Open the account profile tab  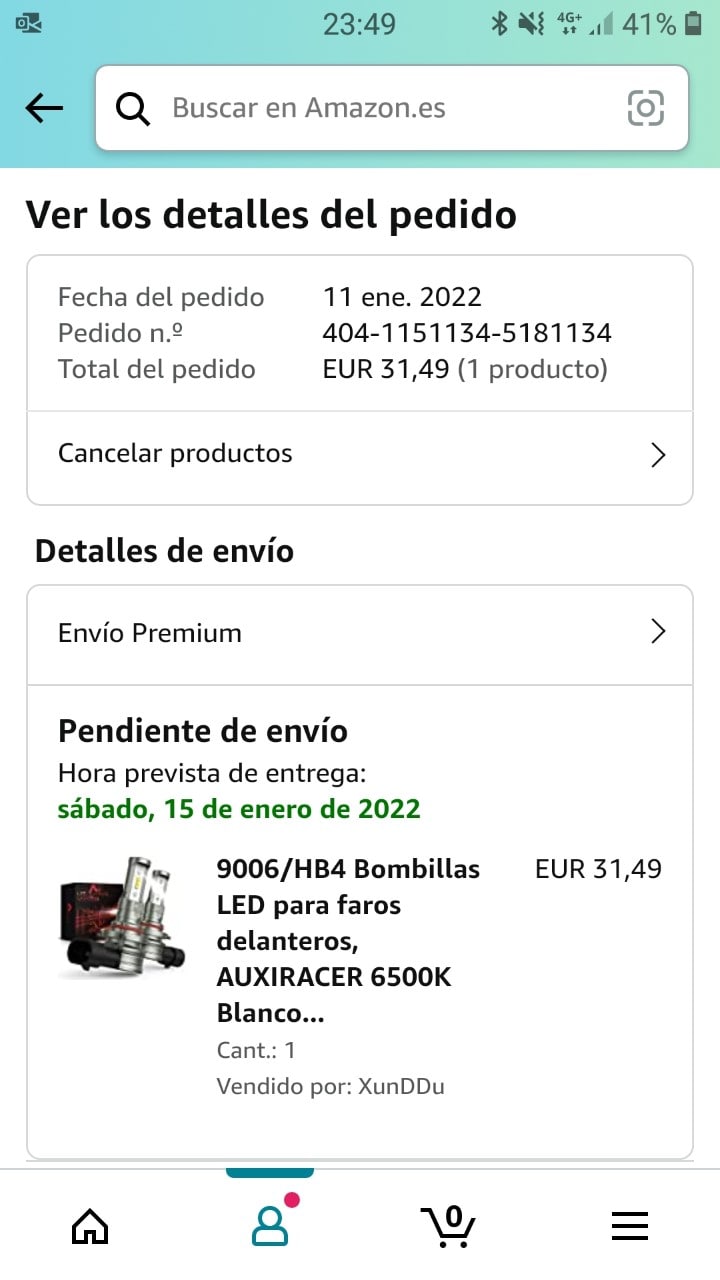[269, 1224]
